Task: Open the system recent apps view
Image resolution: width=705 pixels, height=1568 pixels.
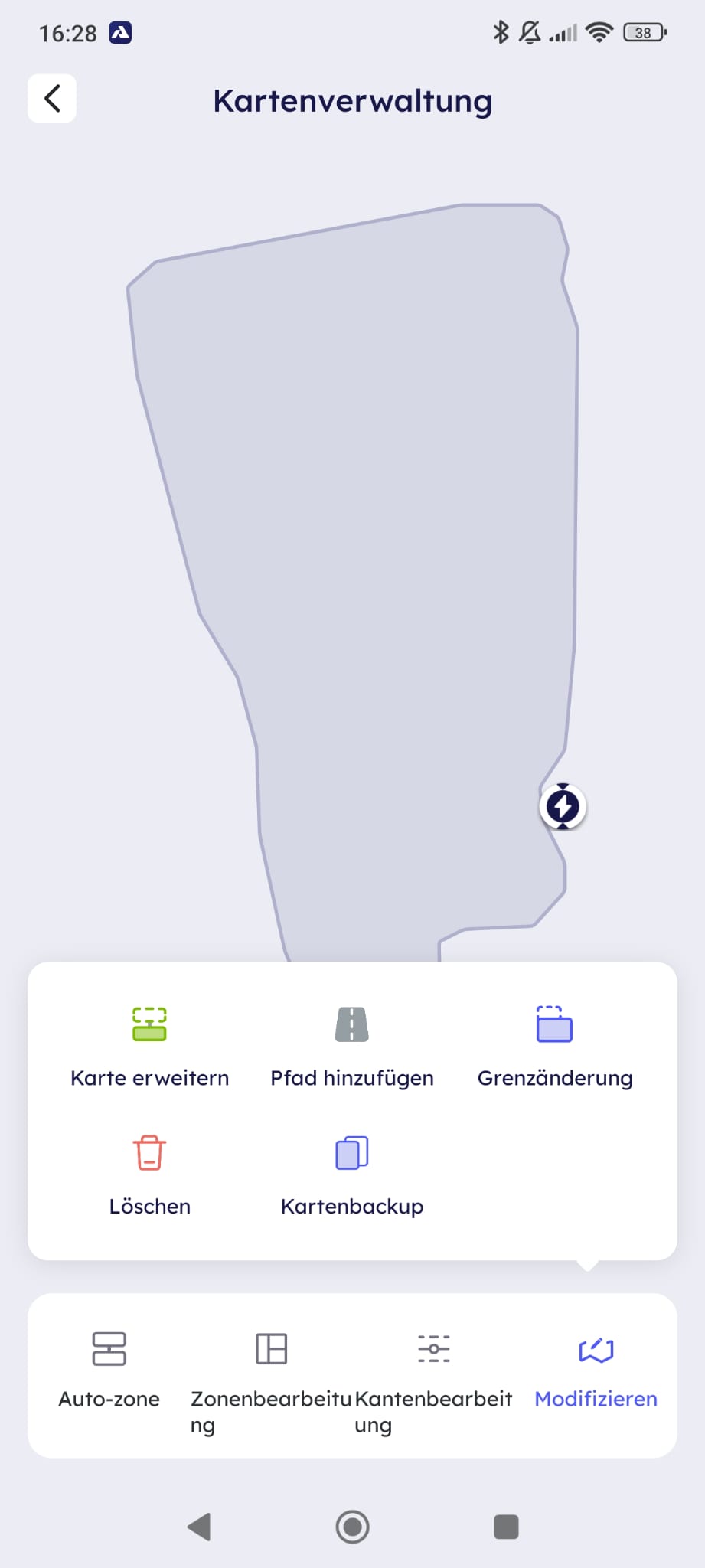Action: [506, 1527]
